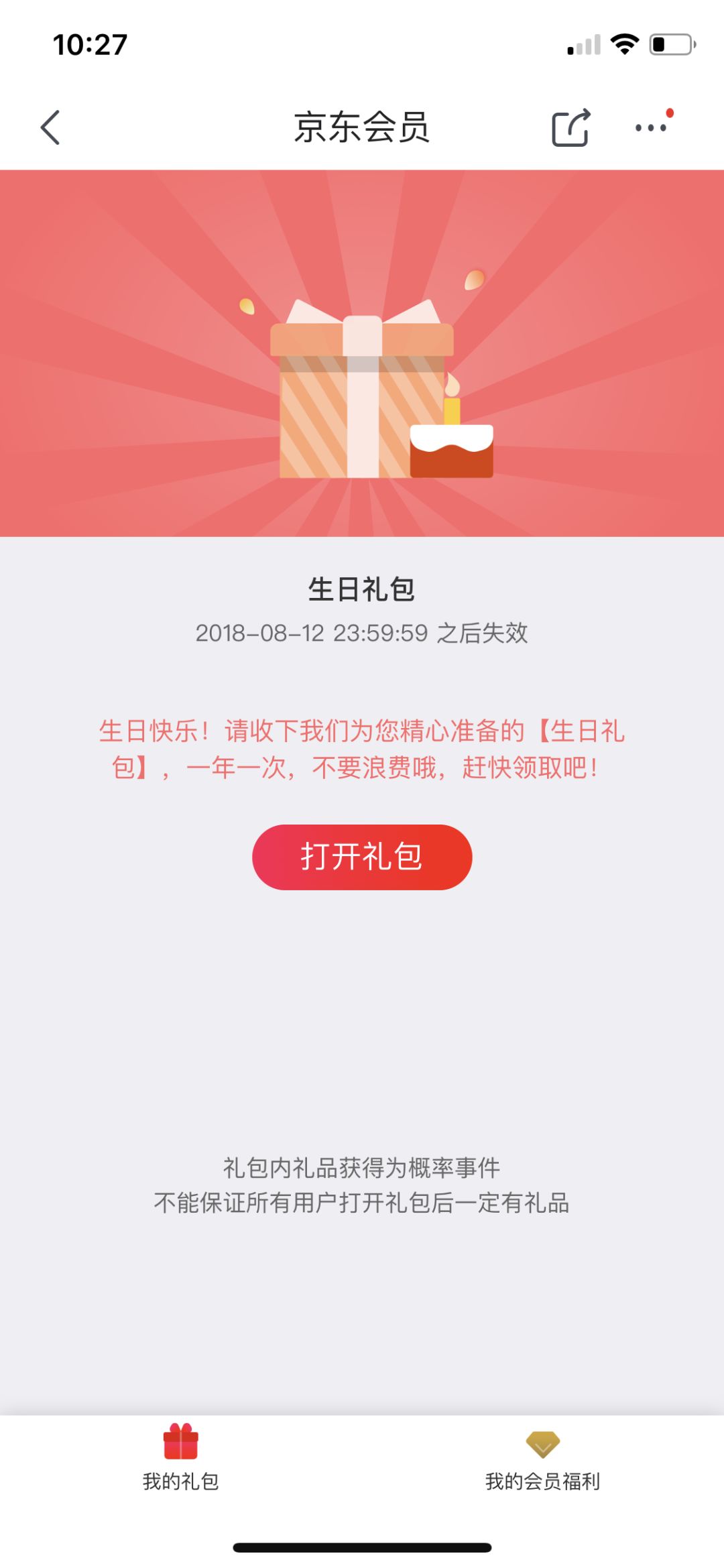The height and width of the screenshot is (1568, 724).
Task: Tap the 打开礼包 button to open gift
Action: [x=362, y=856]
